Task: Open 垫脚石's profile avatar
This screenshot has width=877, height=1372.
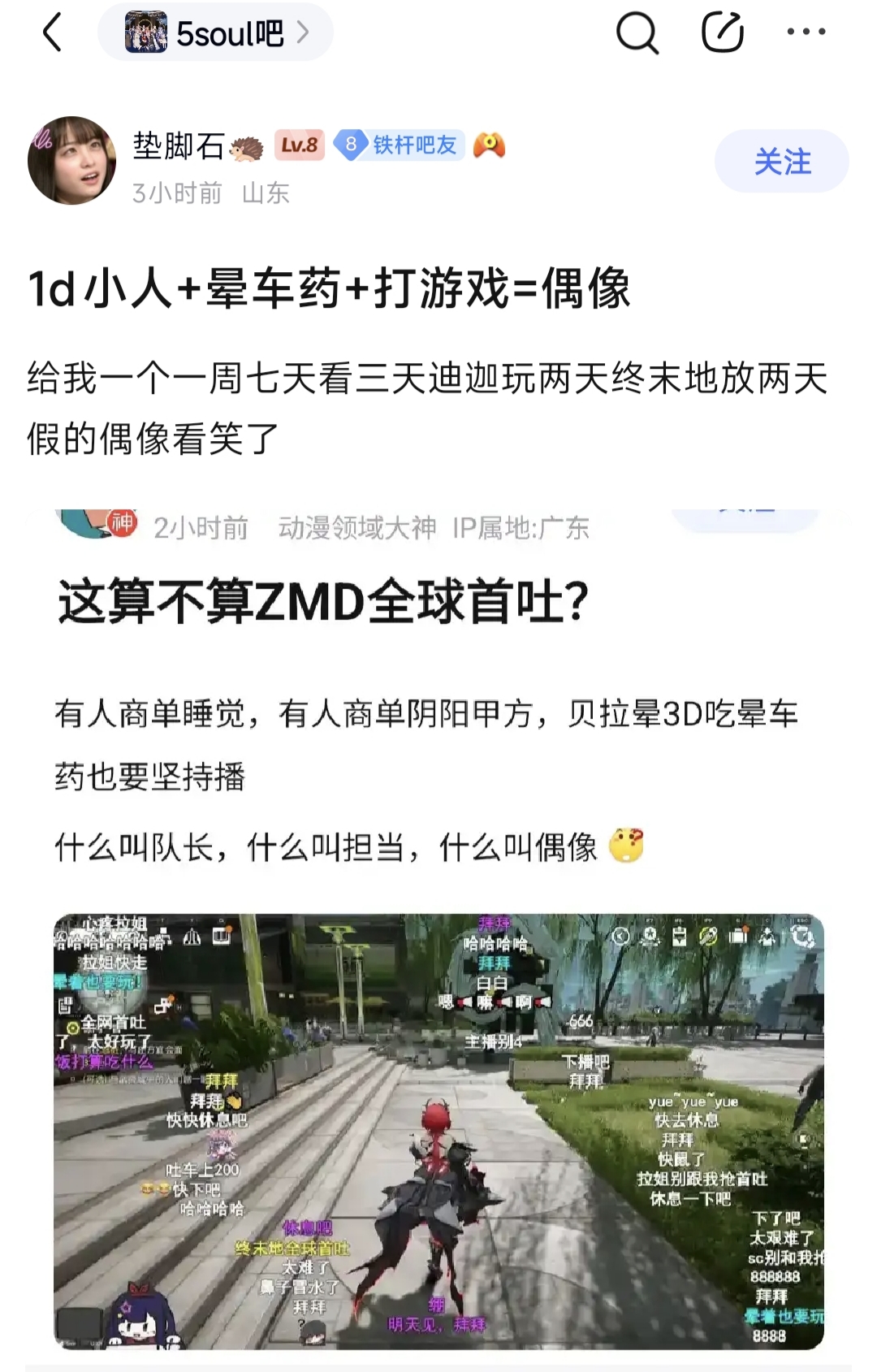Action: [71, 161]
